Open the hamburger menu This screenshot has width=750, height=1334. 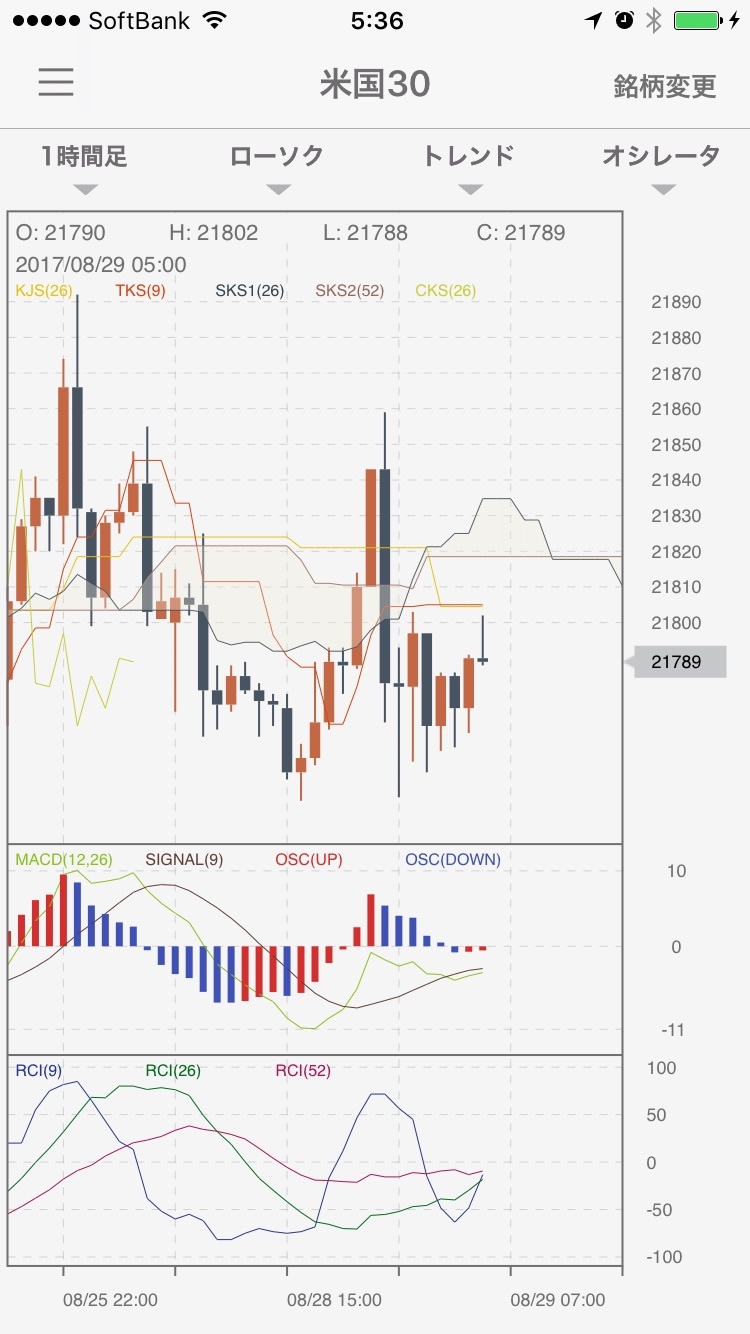(56, 82)
